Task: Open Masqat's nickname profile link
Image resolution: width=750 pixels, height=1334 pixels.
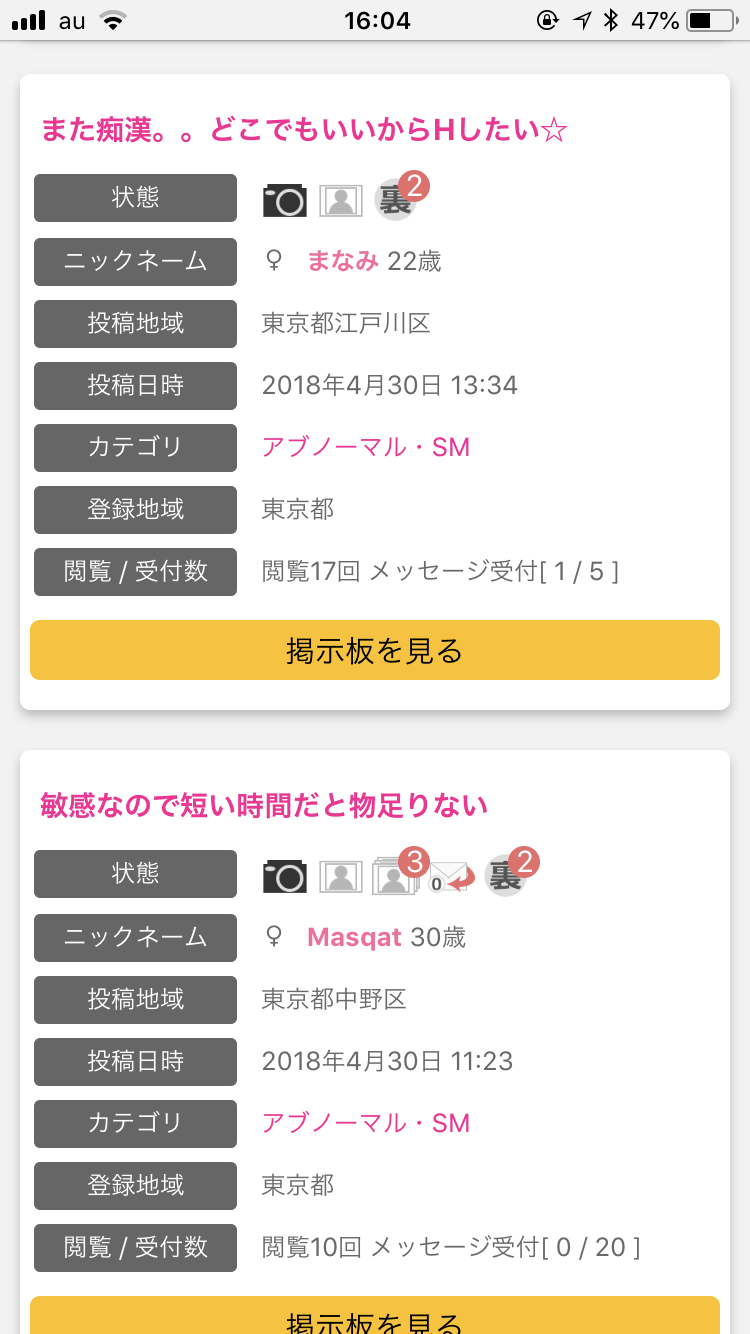Action: click(354, 937)
